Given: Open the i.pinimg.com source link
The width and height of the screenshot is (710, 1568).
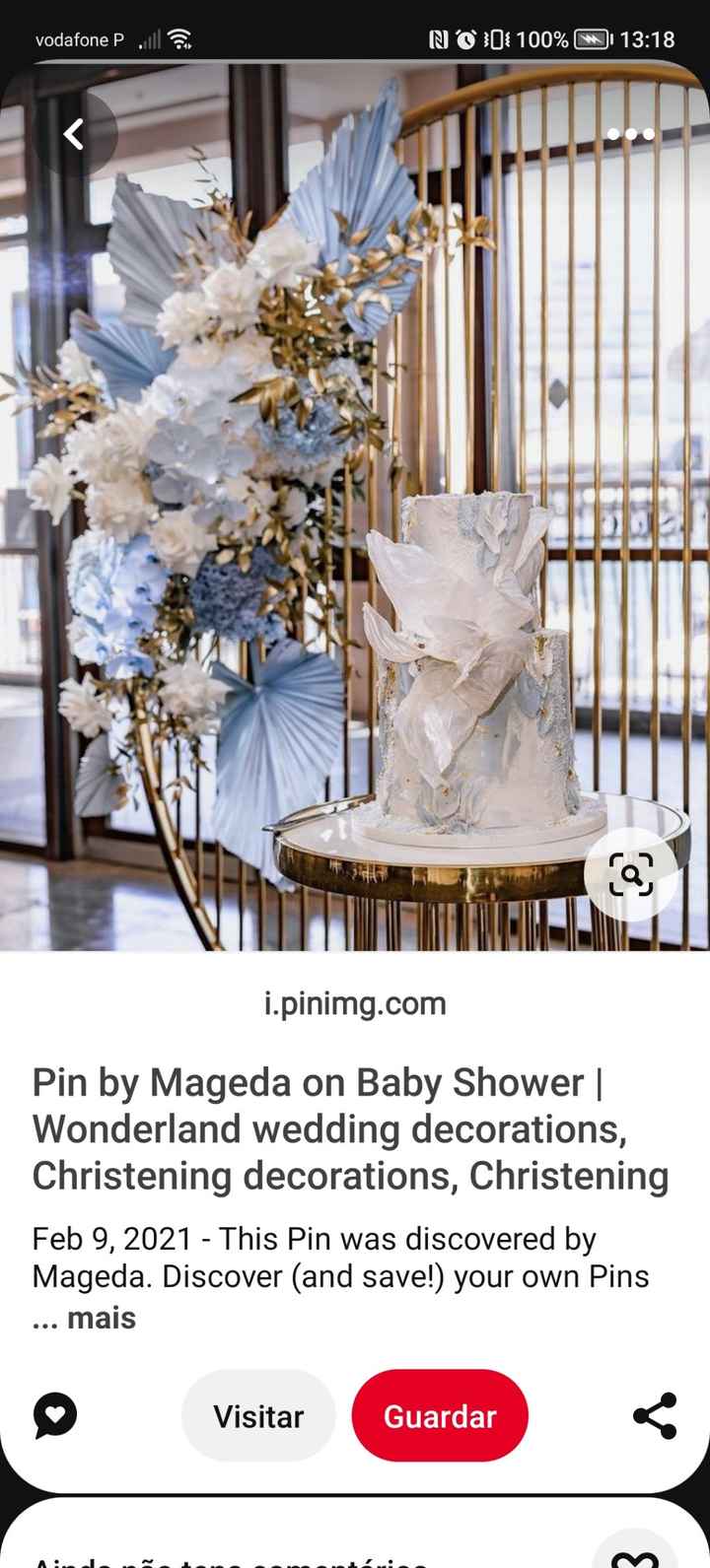Looking at the screenshot, I should click(355, 1002).
